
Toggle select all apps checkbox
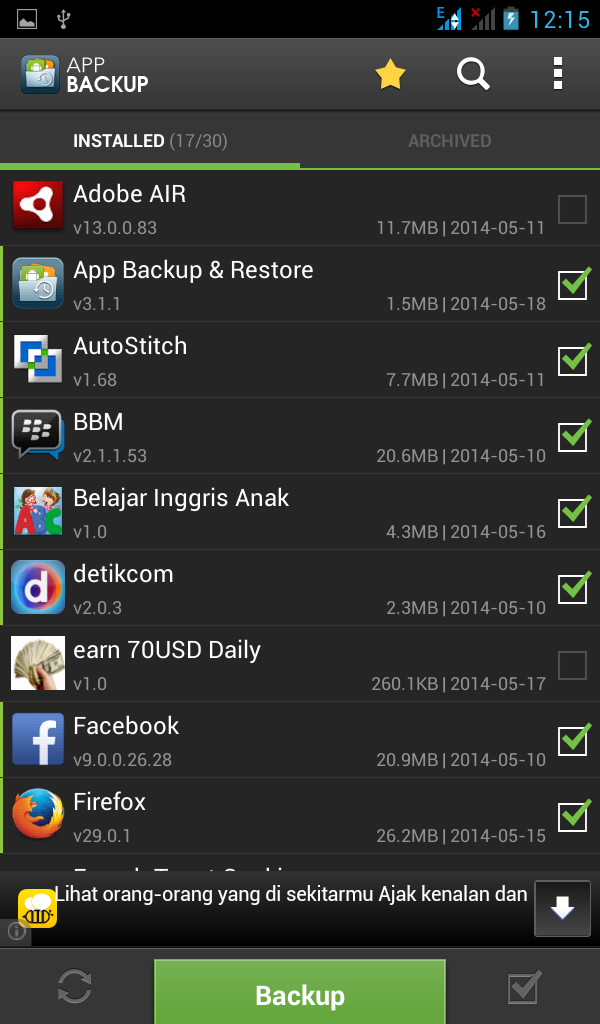tap(525, 988)
